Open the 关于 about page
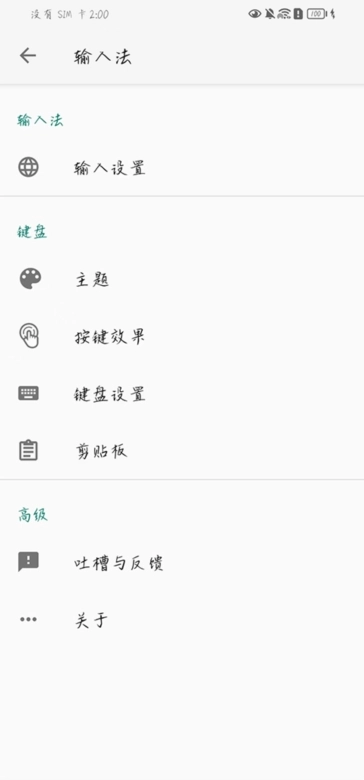 tap(182, 619)
